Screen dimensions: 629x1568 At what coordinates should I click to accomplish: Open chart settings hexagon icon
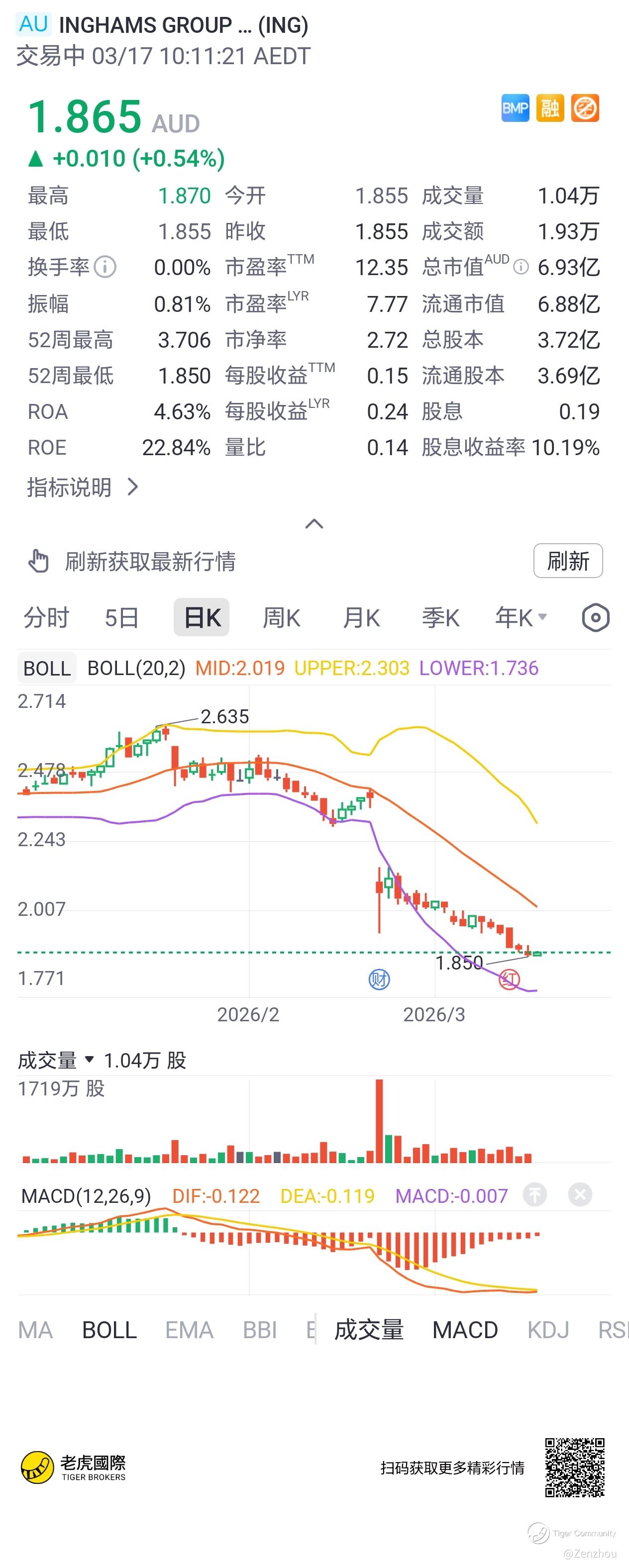click(x=596, y=618)
